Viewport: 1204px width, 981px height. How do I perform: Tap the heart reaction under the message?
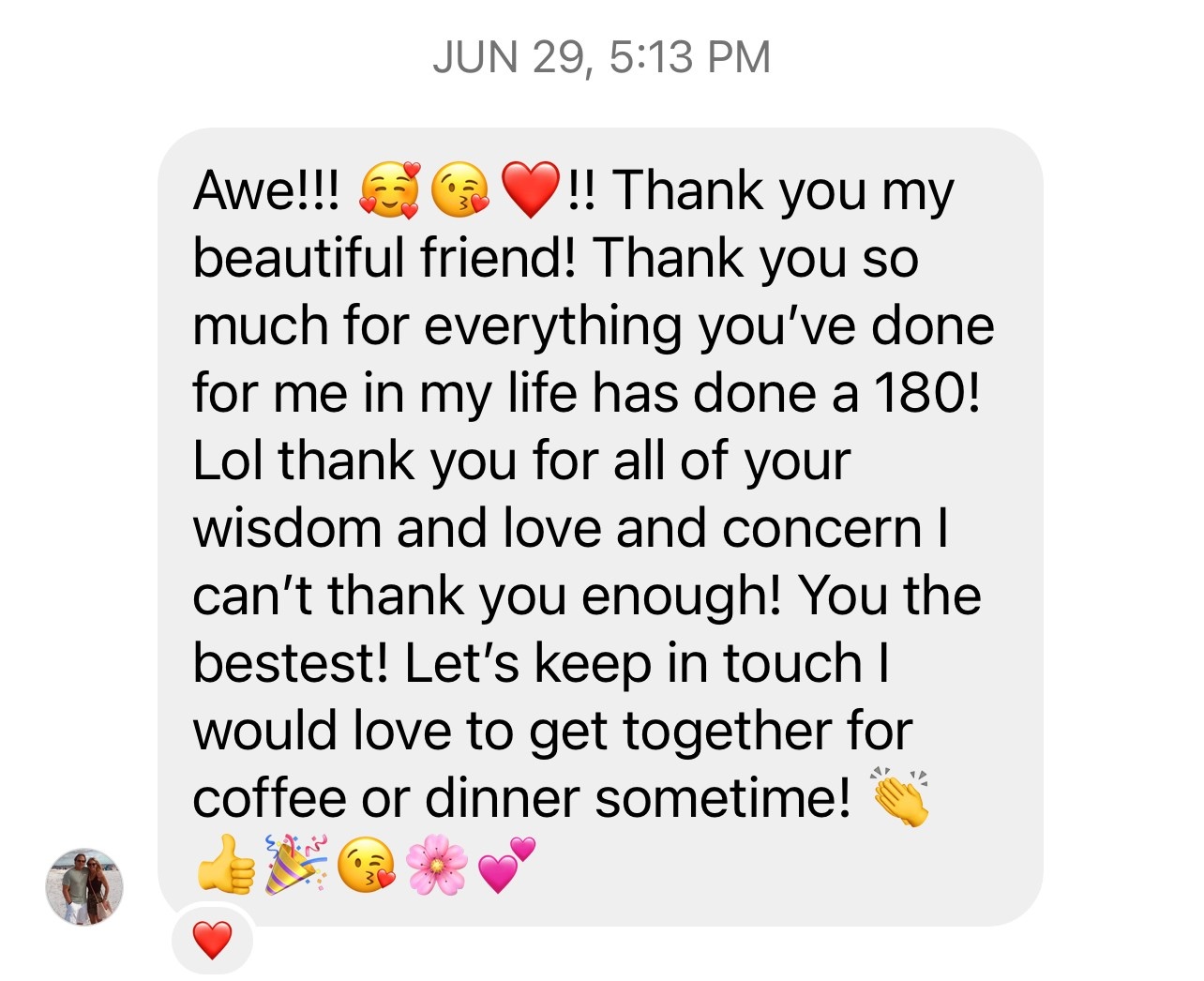(x=212, y=940)
